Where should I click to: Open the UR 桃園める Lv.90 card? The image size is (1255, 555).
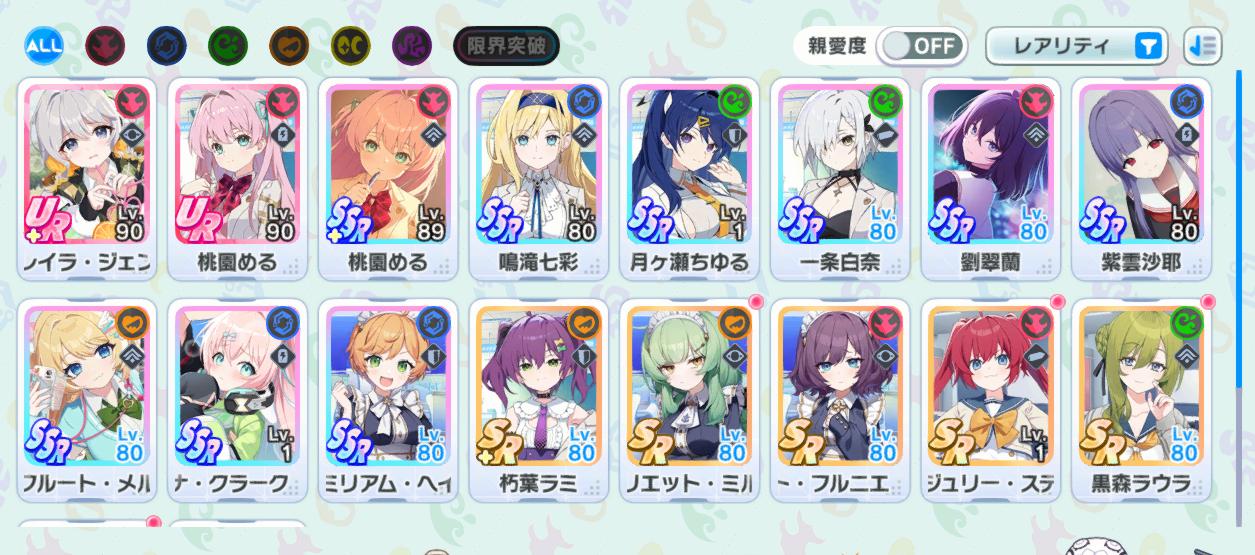coord(237,175)
